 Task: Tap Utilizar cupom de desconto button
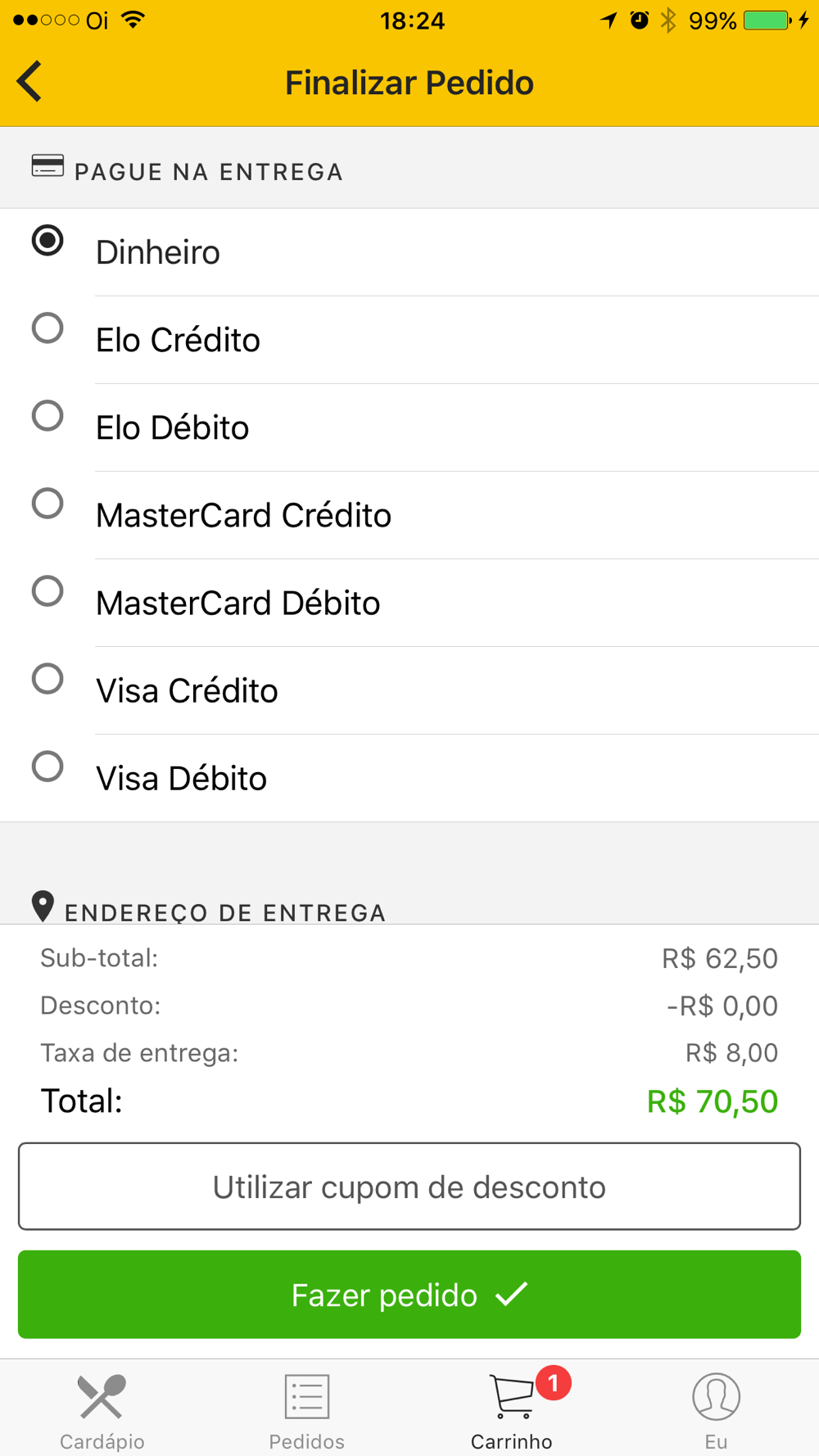pyautogui.click(x=409, y=1187)
